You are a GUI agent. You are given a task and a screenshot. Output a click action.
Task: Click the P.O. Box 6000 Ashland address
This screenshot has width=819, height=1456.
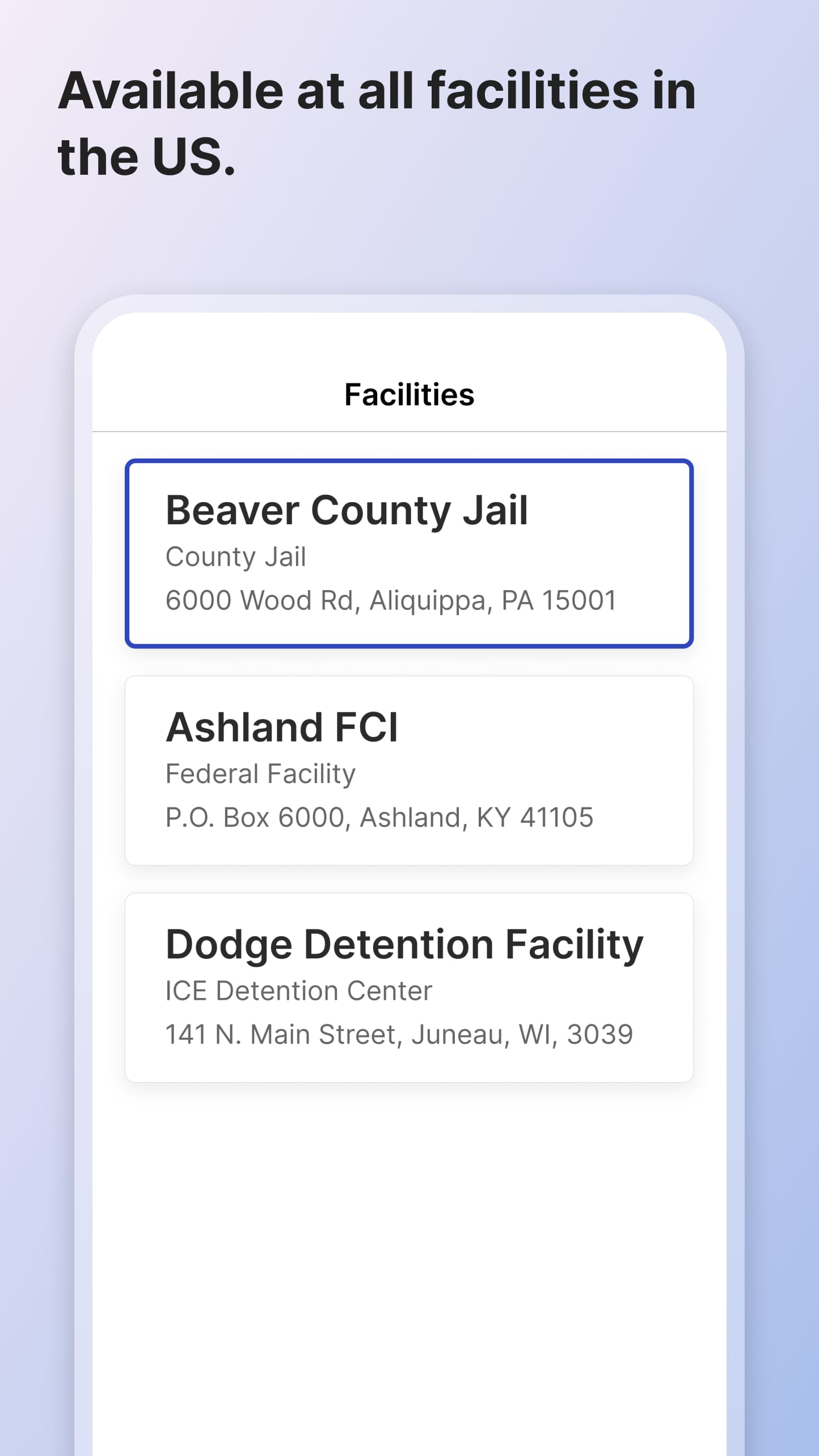tap(379, 817)
